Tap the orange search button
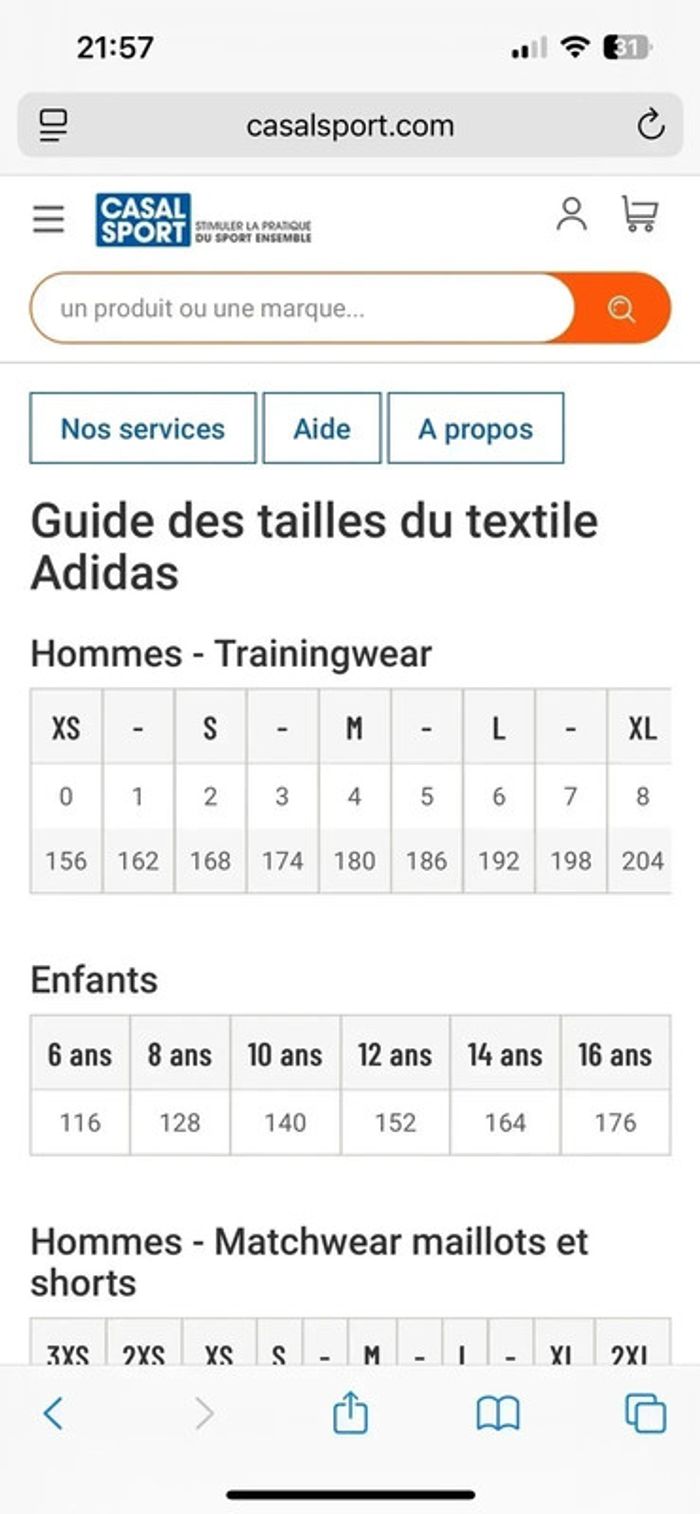This screenshot has height=1514, width=700. click(621, 309)
